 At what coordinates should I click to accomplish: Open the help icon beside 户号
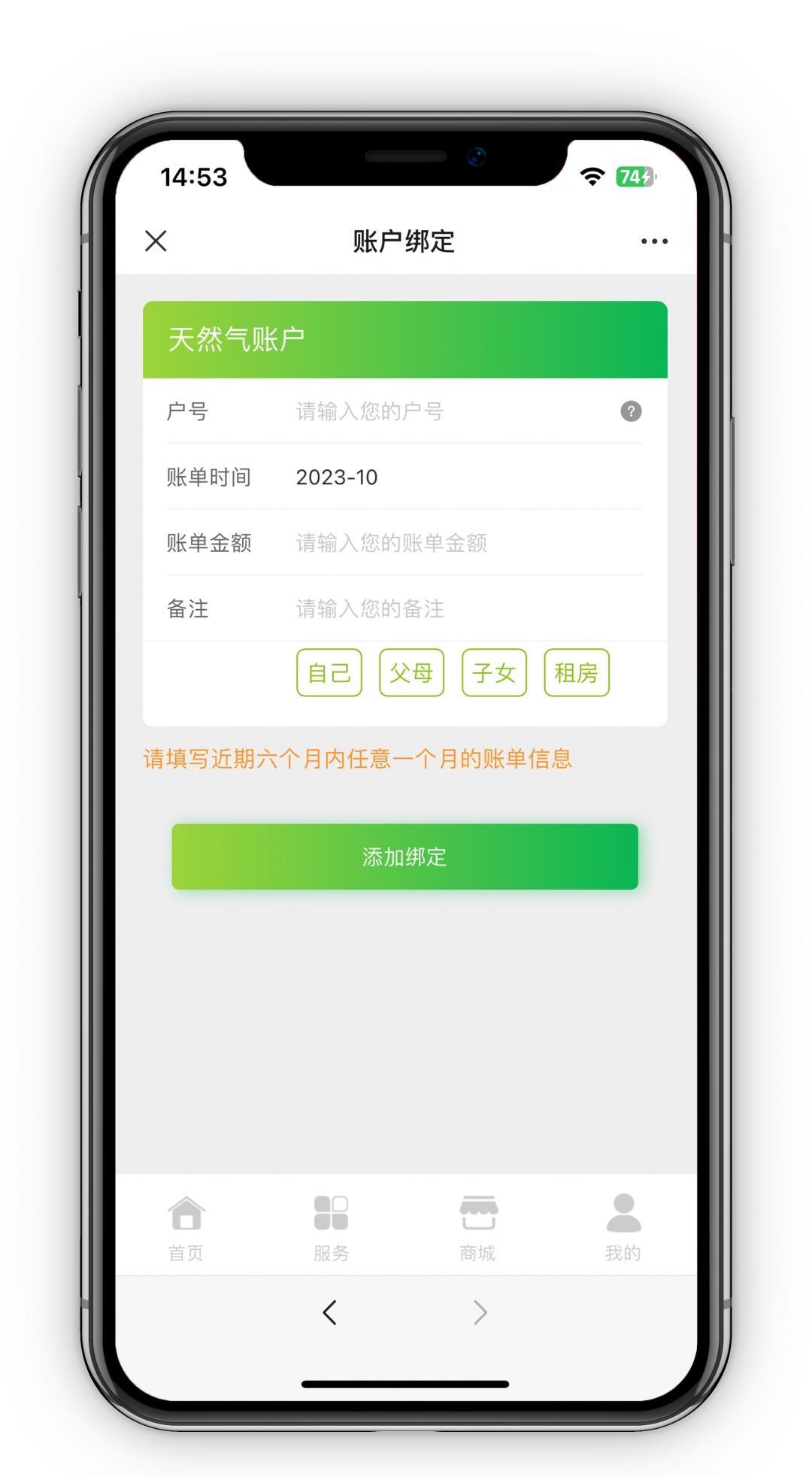click(631, 411)
